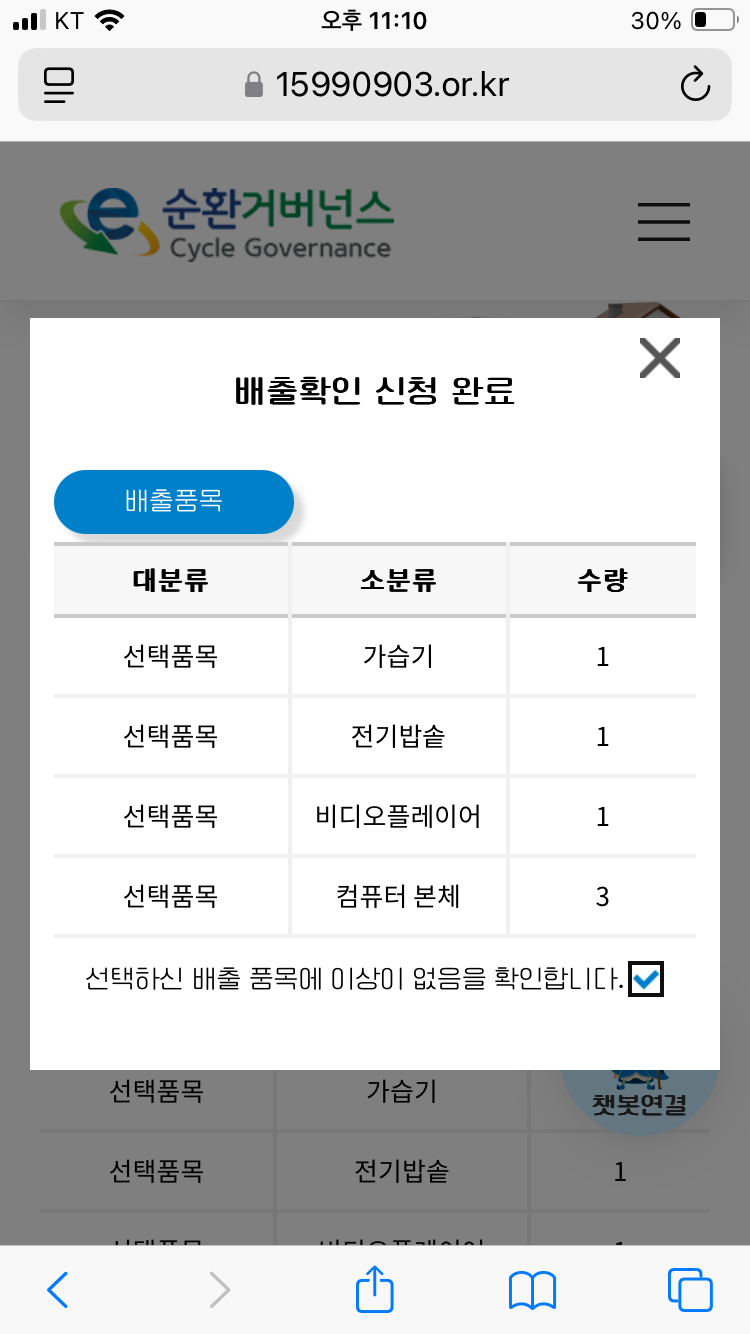Open the hamburger menu
Viewport: 750px width, 1334px height.
[x=664, y=220]
